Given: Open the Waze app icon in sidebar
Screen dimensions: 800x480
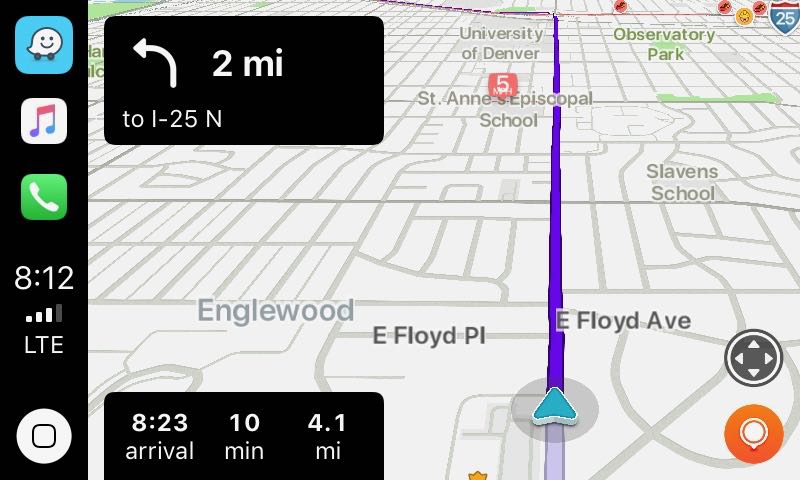Looking at the screenshot, I should click(x=43, y=45).
